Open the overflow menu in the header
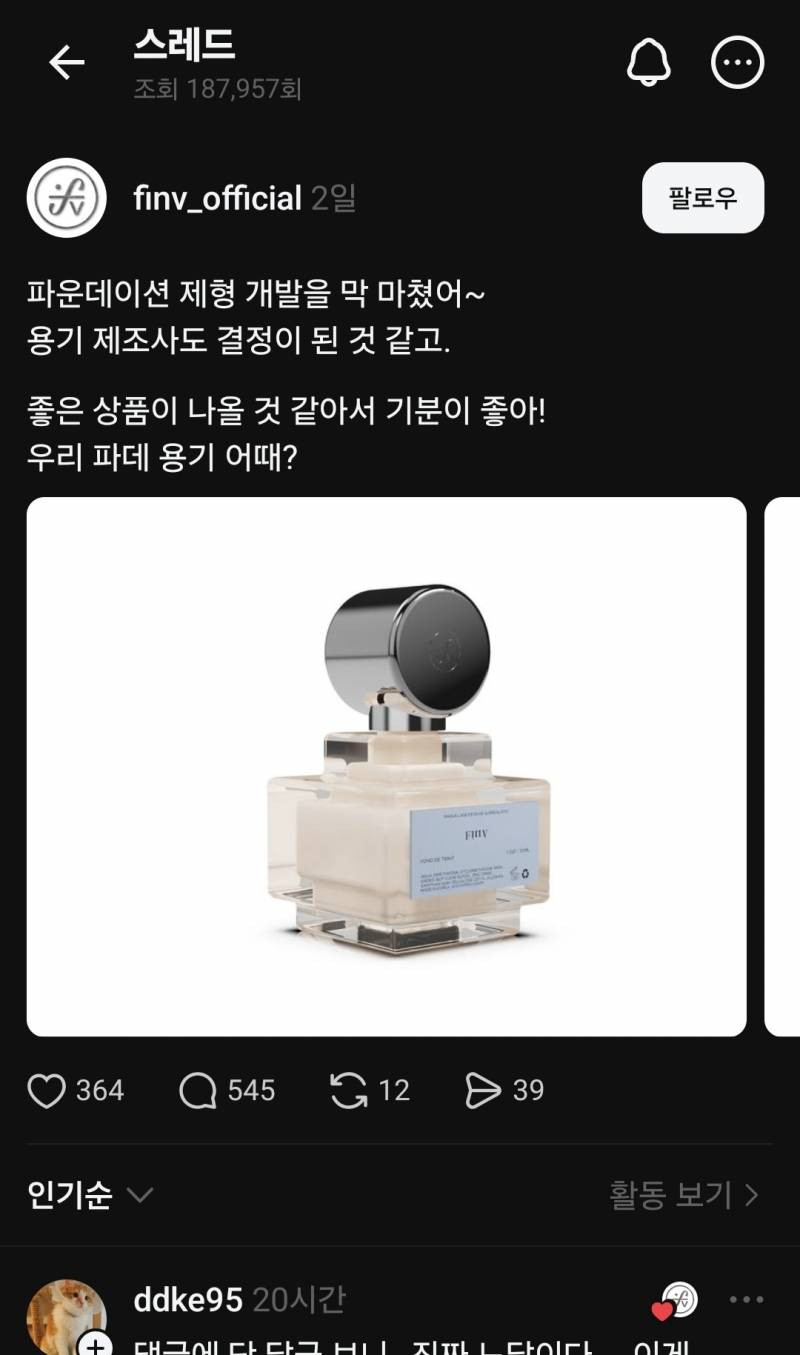Viewport: 800px width, 1355px height. (737, 63)
